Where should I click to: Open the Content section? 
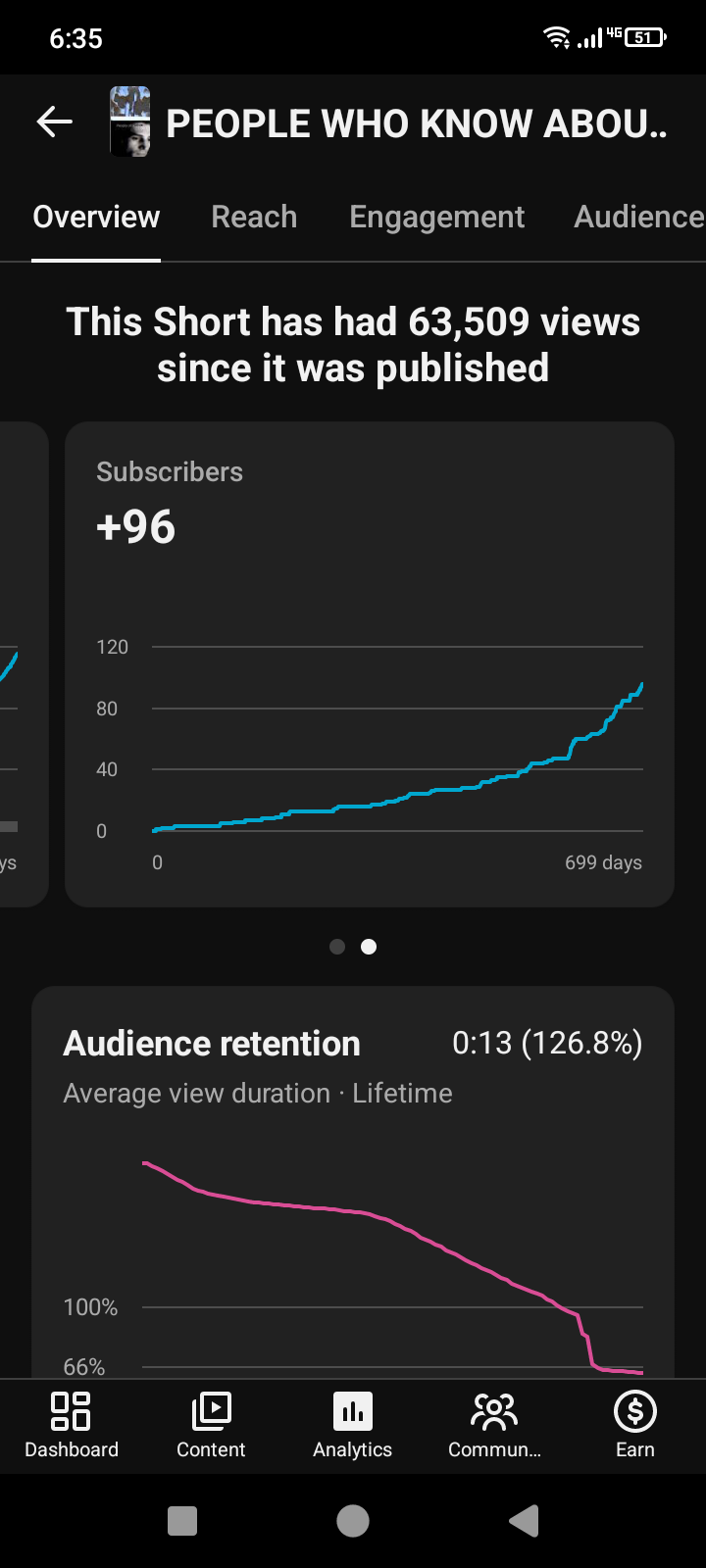click(211, 1426)
